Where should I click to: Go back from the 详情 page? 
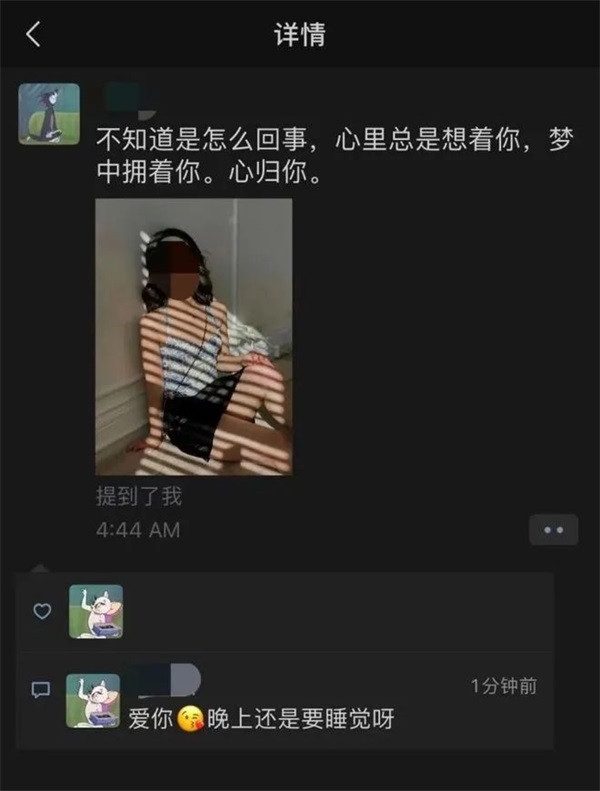point(33,35)
